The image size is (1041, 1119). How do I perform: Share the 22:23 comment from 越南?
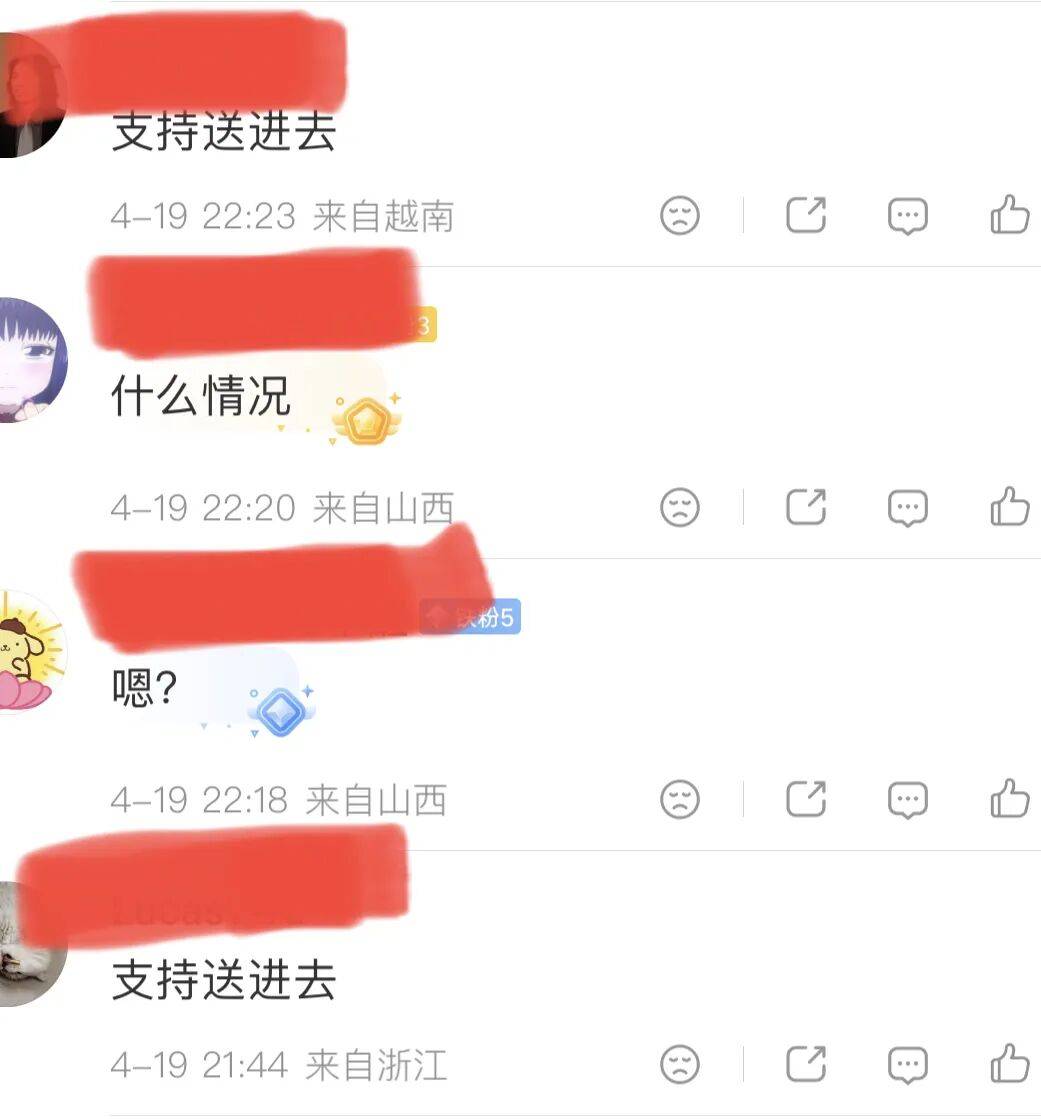[x=806, y=215]
